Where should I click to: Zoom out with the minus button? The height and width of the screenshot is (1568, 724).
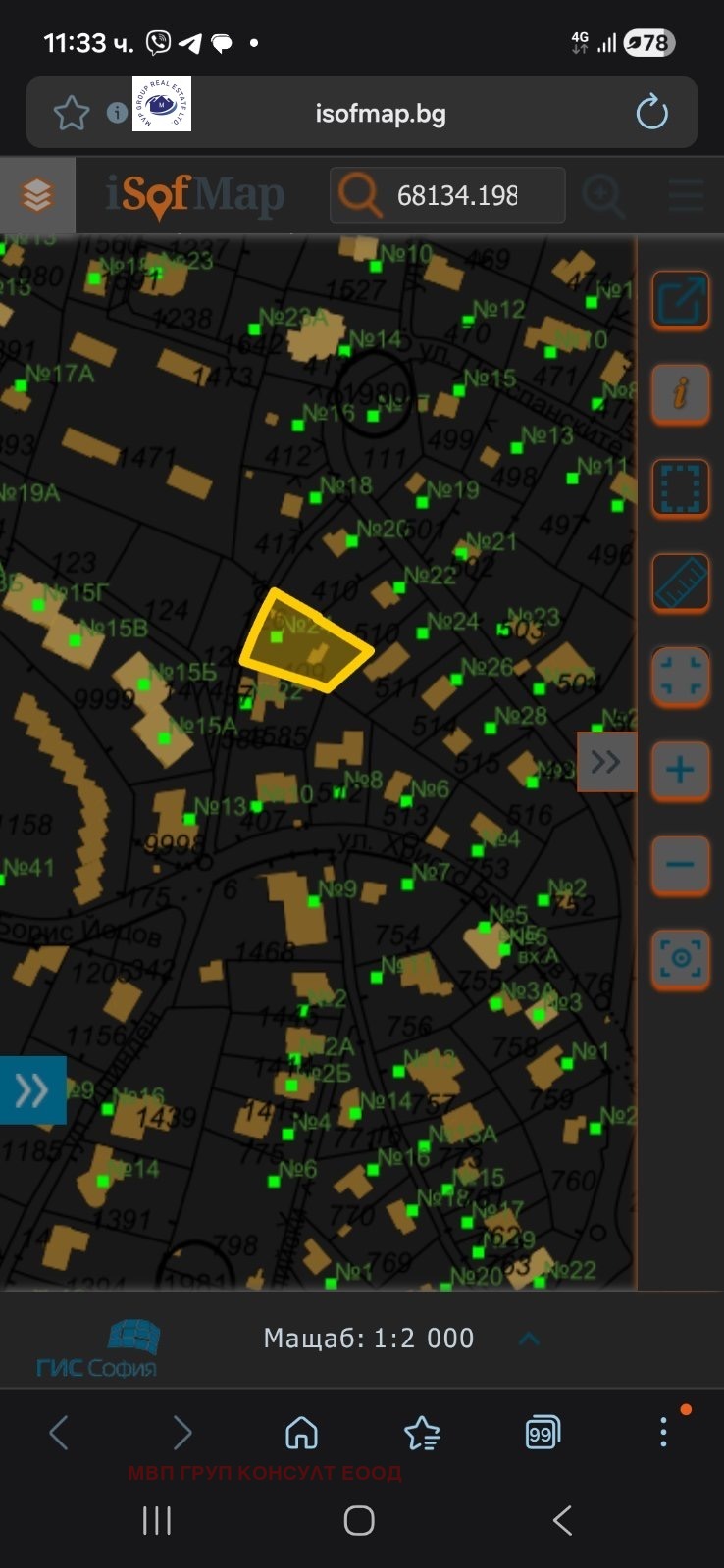point(681,864)
